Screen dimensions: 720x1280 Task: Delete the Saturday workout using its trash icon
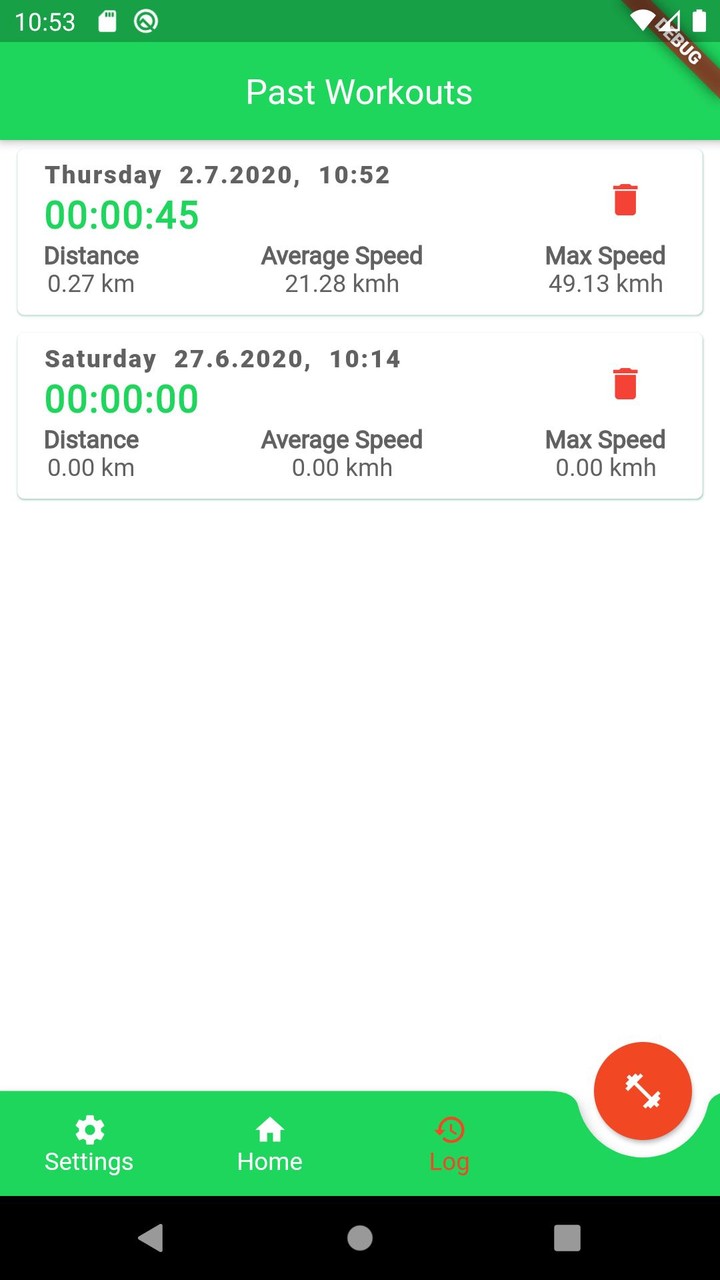click(x=624, y=382)
